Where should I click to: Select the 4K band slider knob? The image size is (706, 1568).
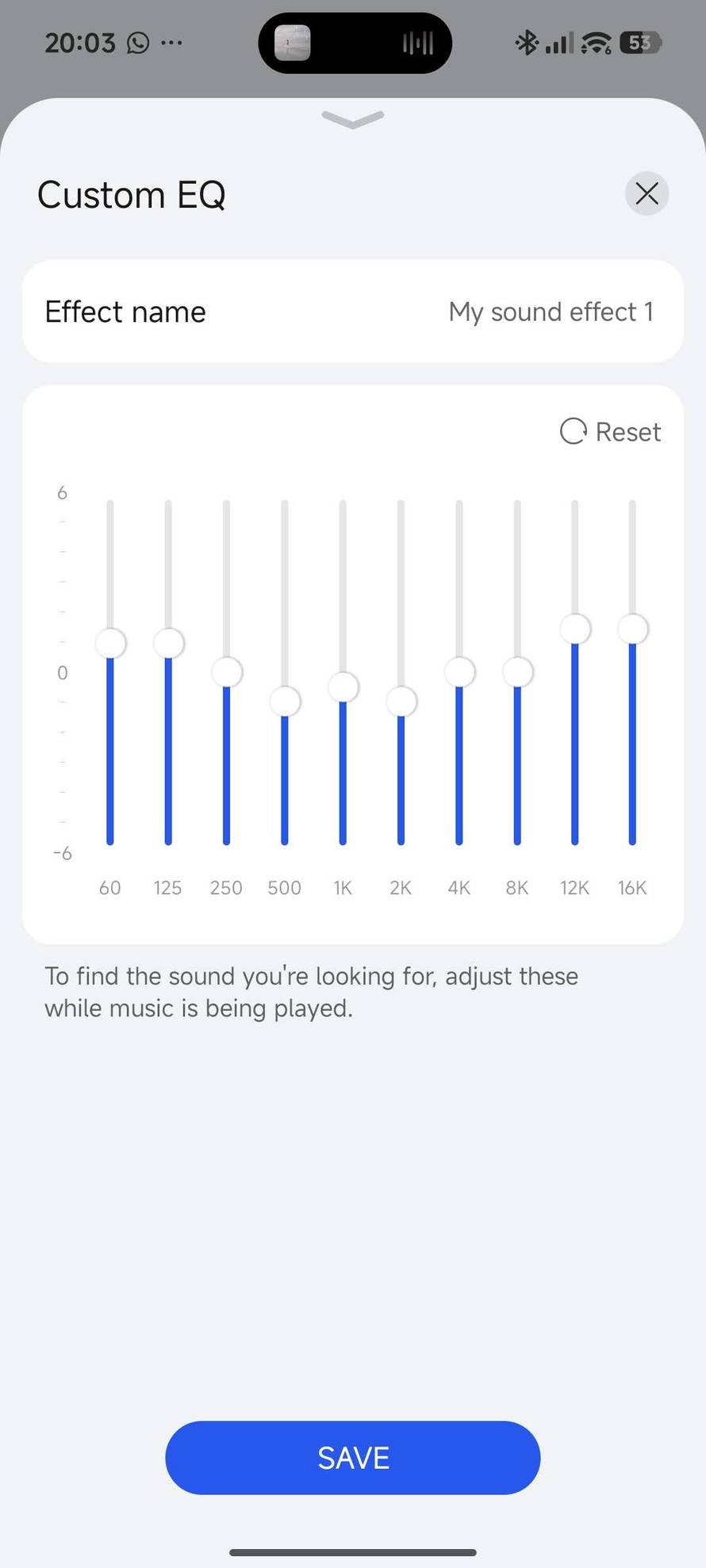pyautogui.click(x=459, y=672)
